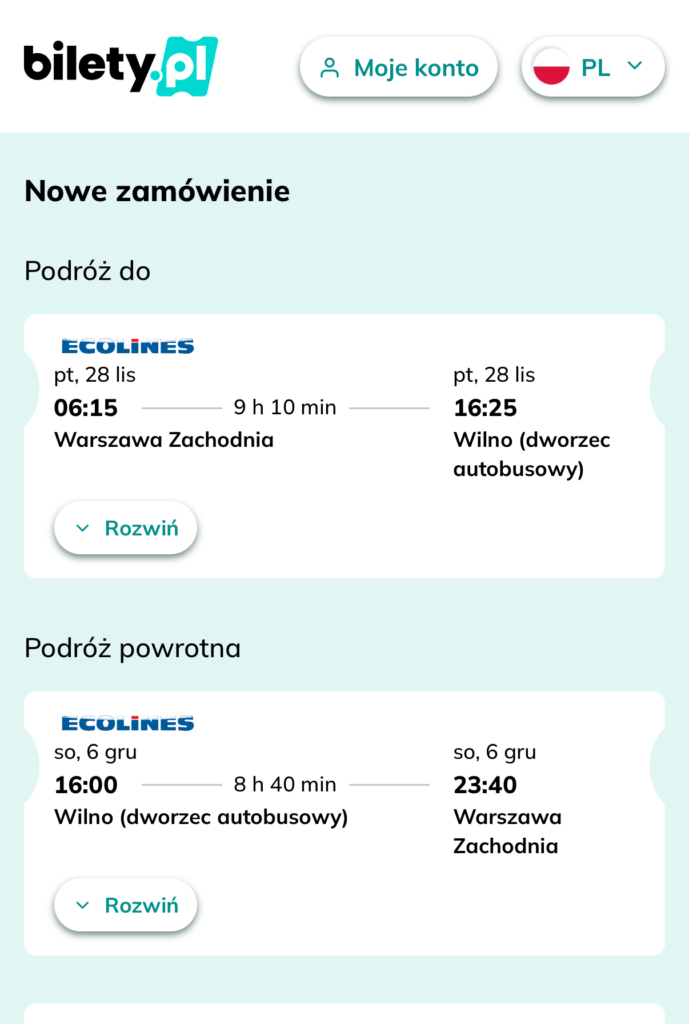Viewport: 689px width, 1024px height.
Task: Open Moje konto account button
Action: [398, 68]
